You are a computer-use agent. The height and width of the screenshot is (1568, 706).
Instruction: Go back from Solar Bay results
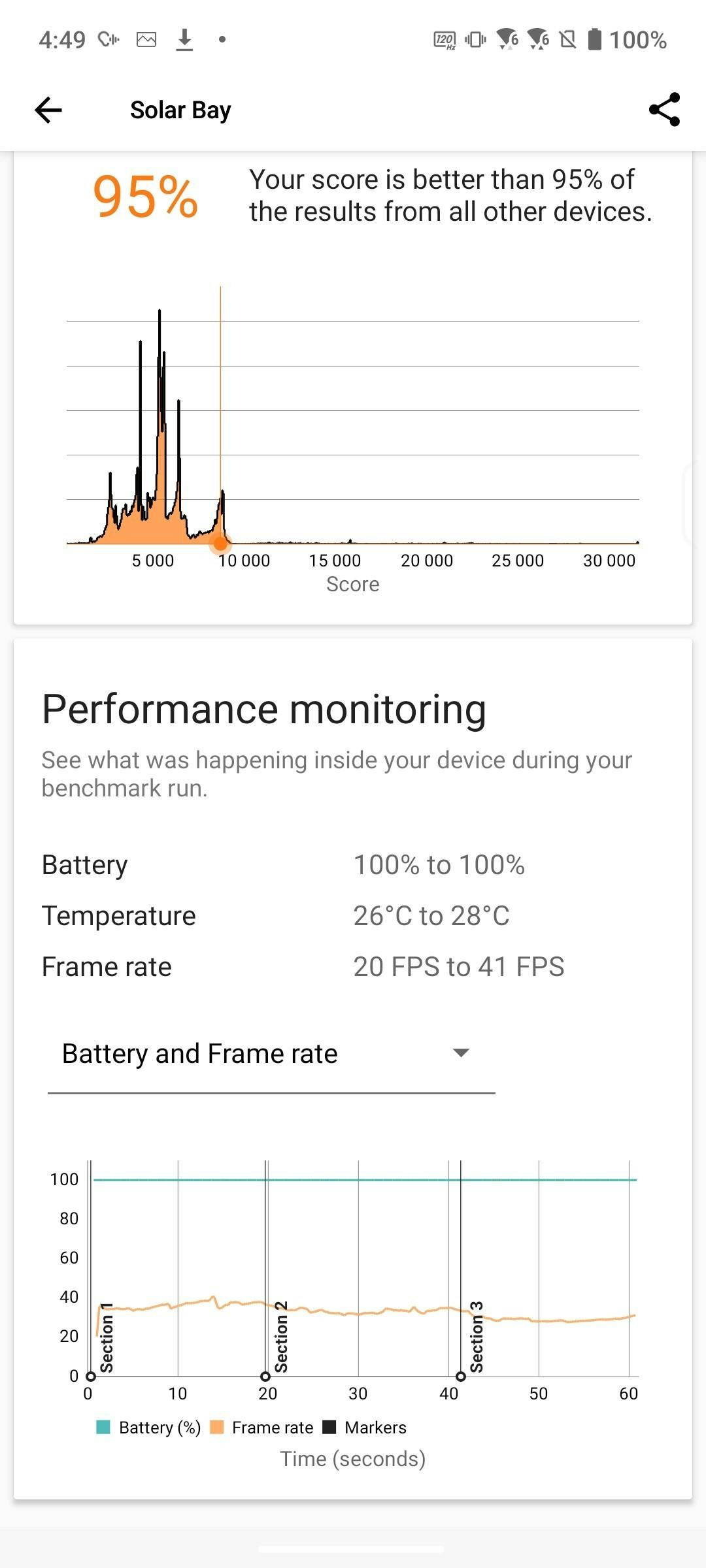(48, 110)
